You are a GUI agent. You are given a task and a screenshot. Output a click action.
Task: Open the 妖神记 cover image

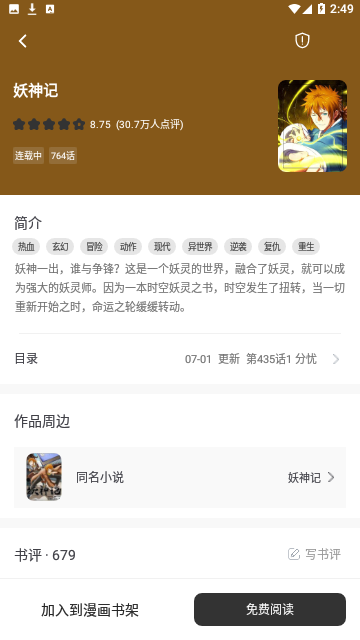(x=312, y=126)
